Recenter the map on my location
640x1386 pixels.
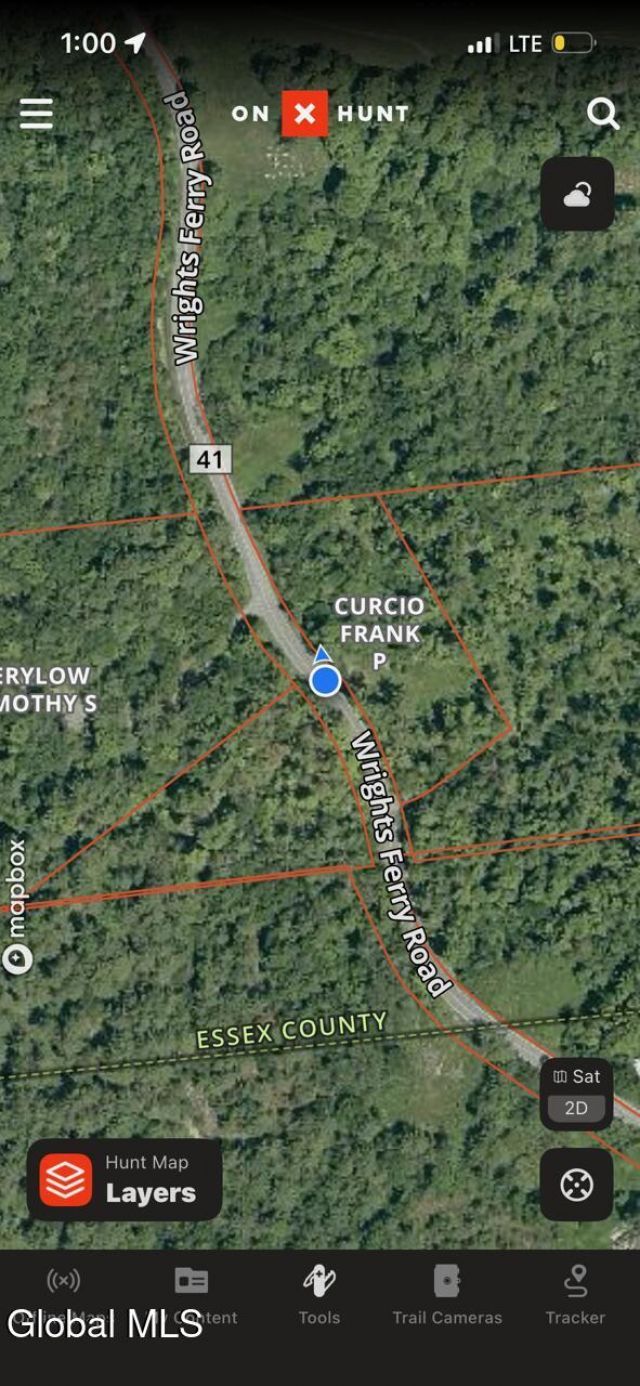click(x=577, y=1185)
